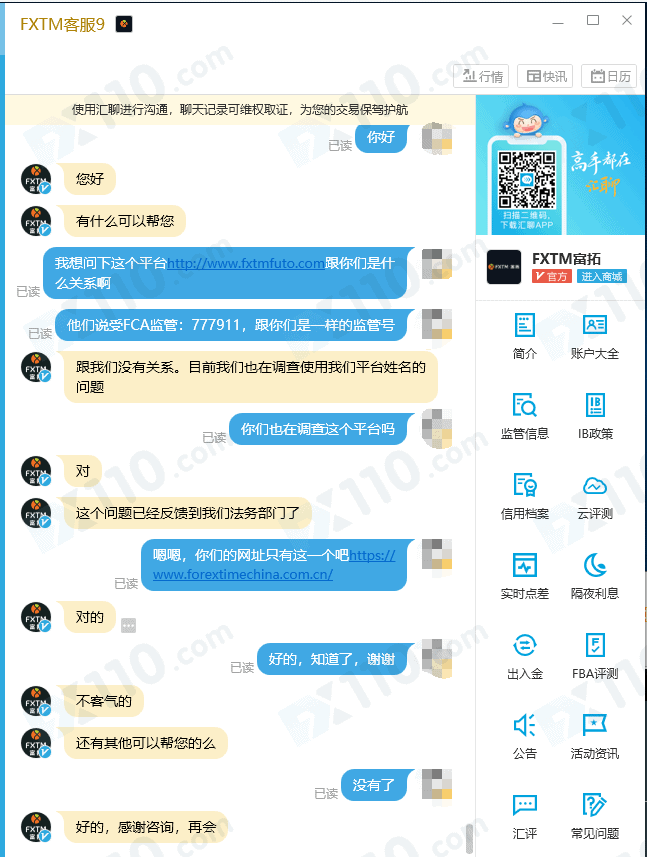Check 实时点差 live spreads

coord(525,575)
